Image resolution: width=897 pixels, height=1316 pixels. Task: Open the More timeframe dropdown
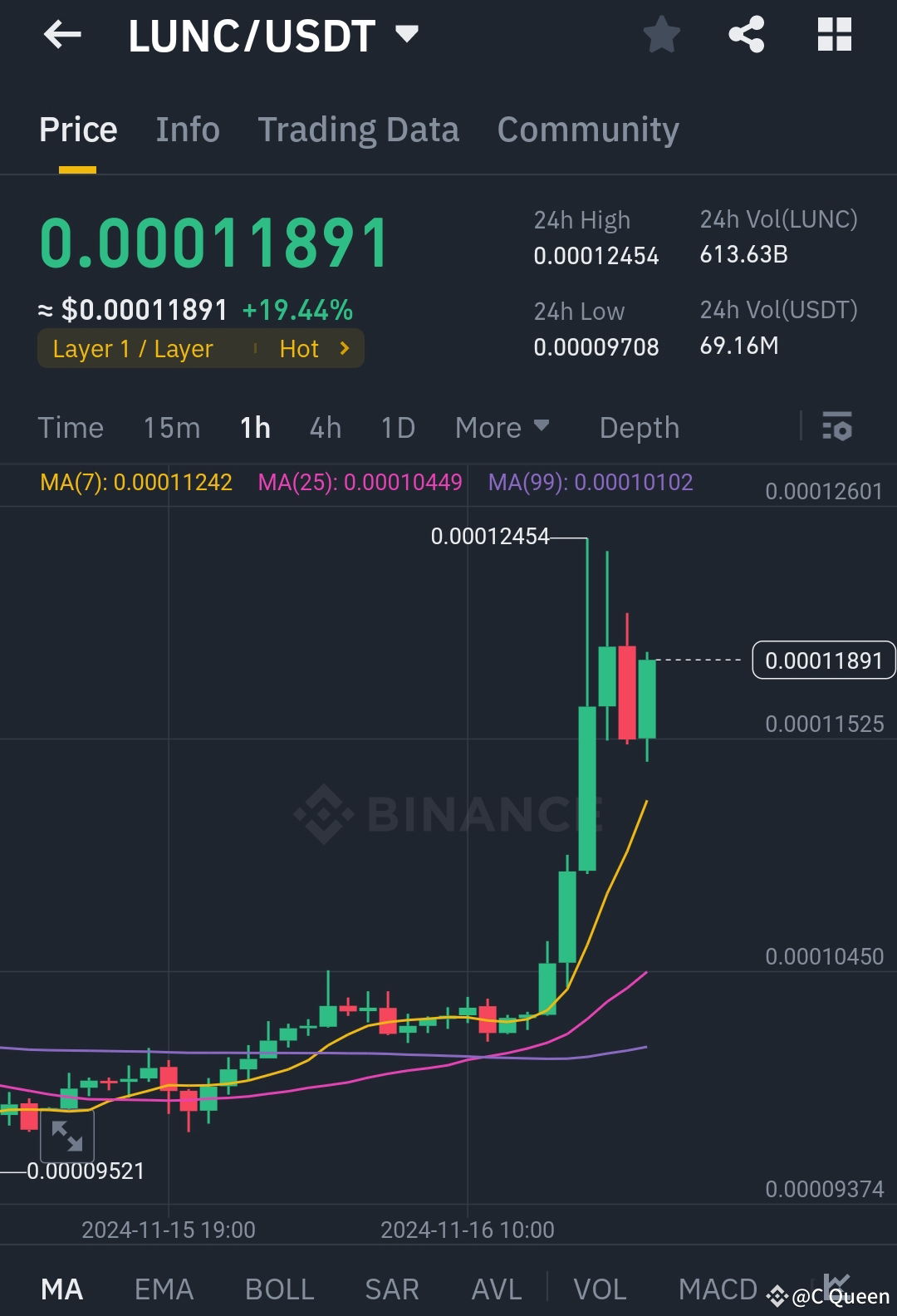(502, 427)
